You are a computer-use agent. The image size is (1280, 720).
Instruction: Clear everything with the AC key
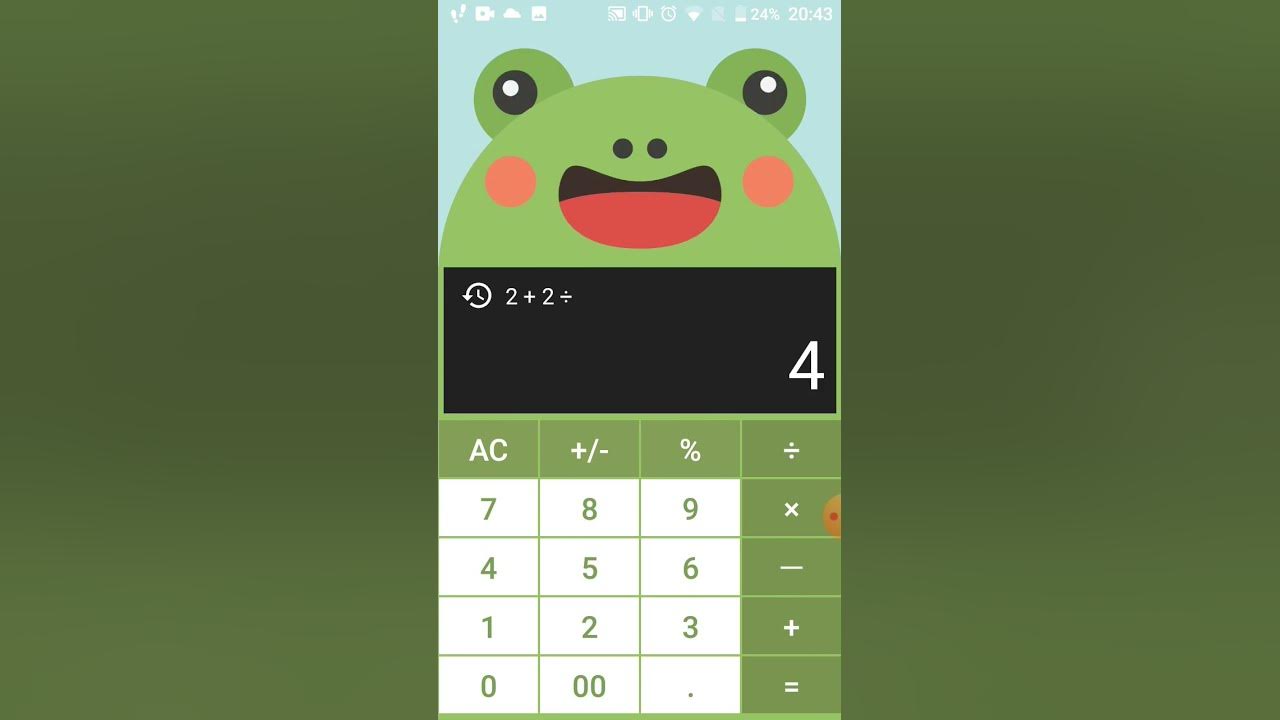[488, 450]
